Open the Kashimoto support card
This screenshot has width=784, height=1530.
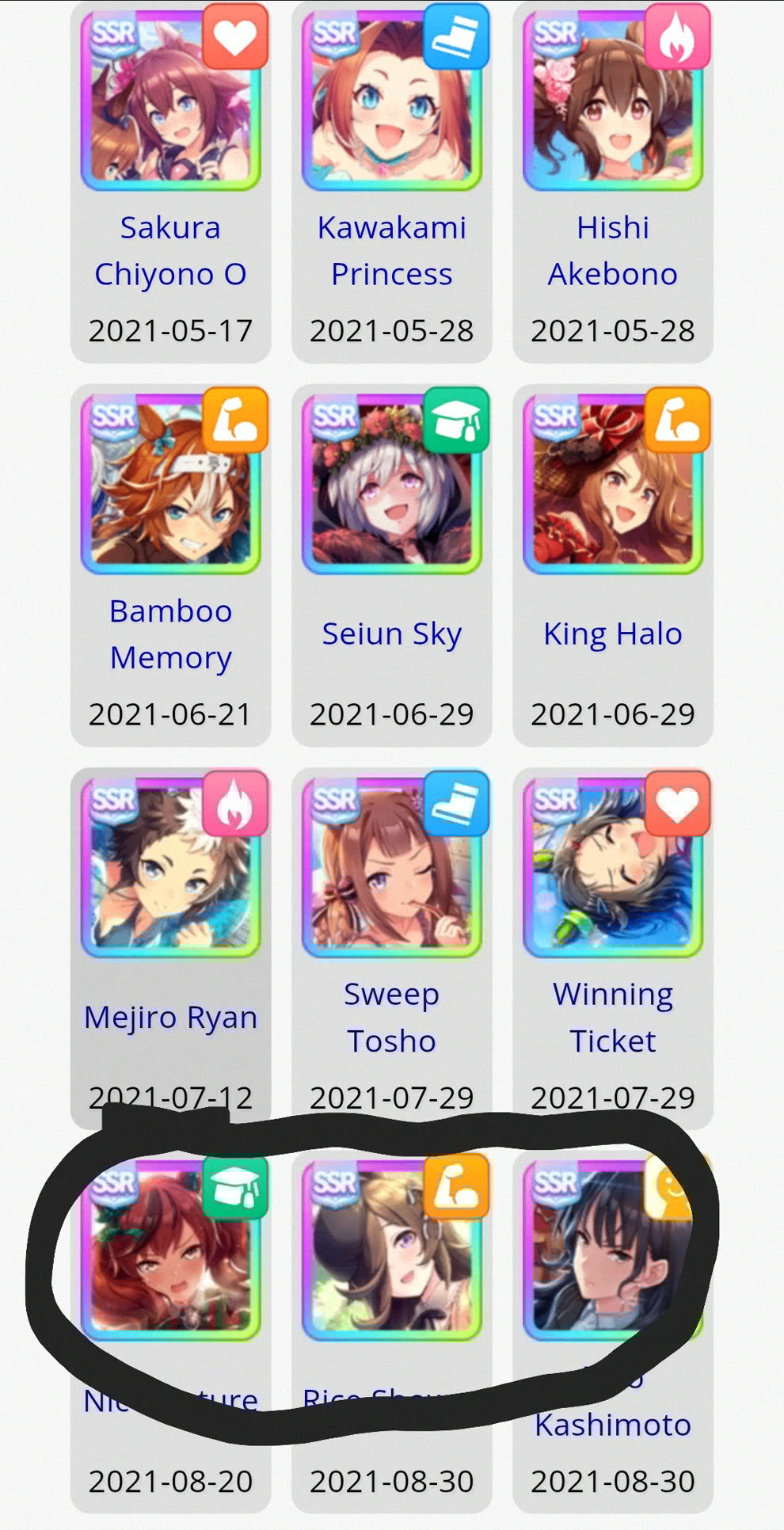click(x=612, y=1251)
